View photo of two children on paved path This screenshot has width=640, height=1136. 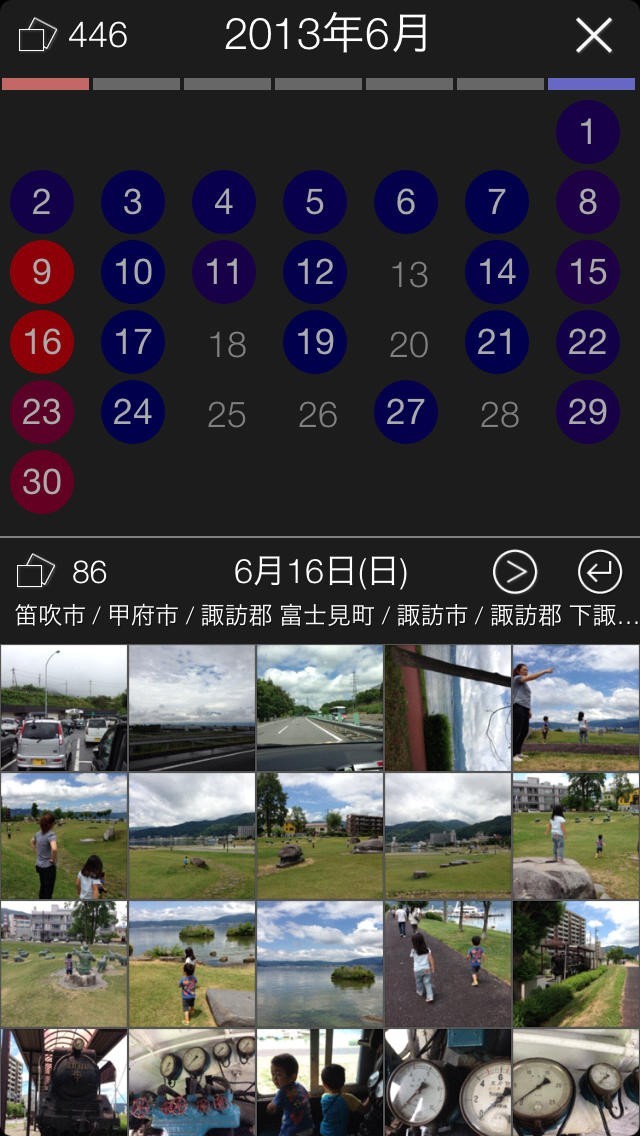pyautogui.click(x=448, y=963)
